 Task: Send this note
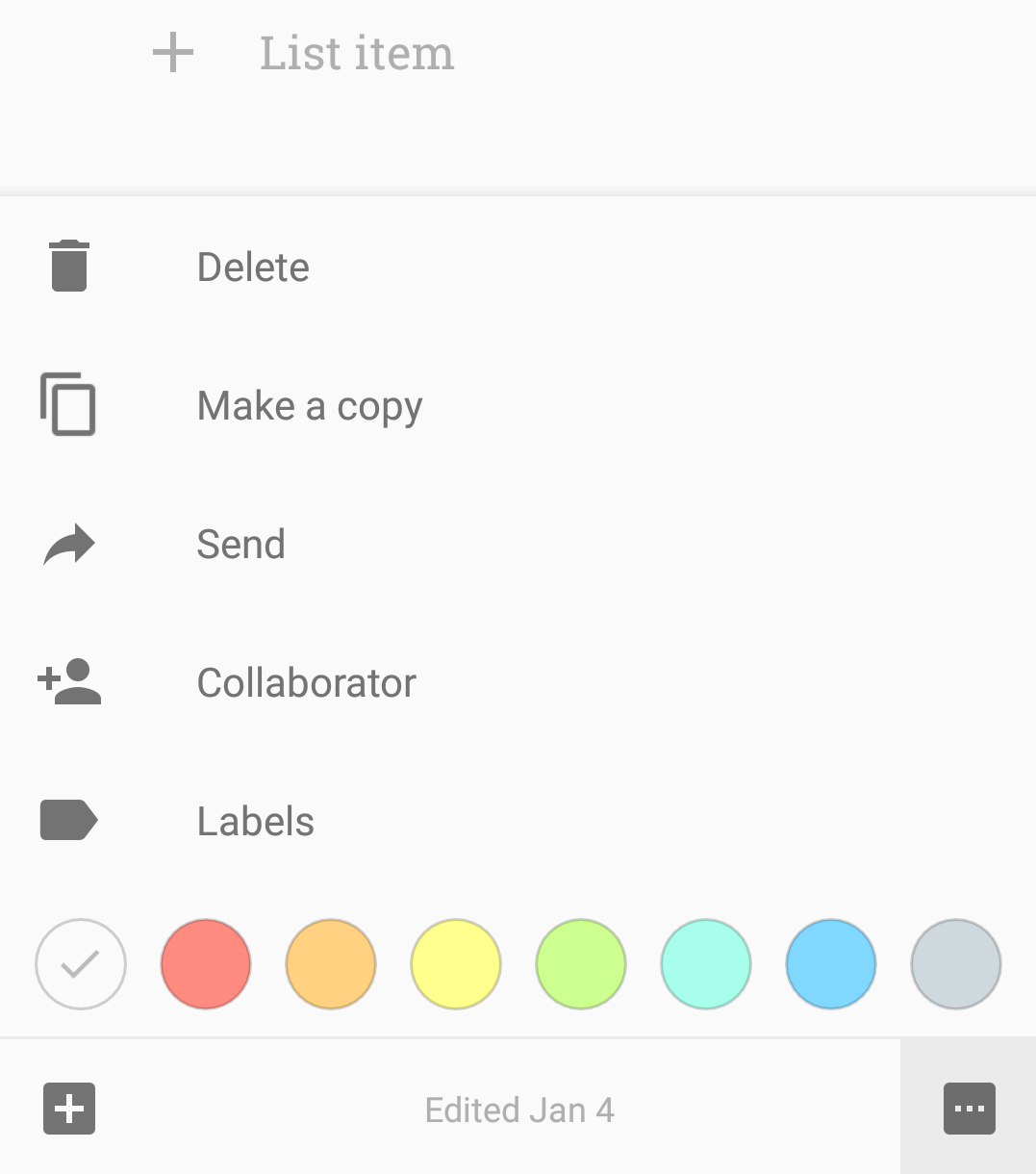pyautogui.click(x=240, y=545)
